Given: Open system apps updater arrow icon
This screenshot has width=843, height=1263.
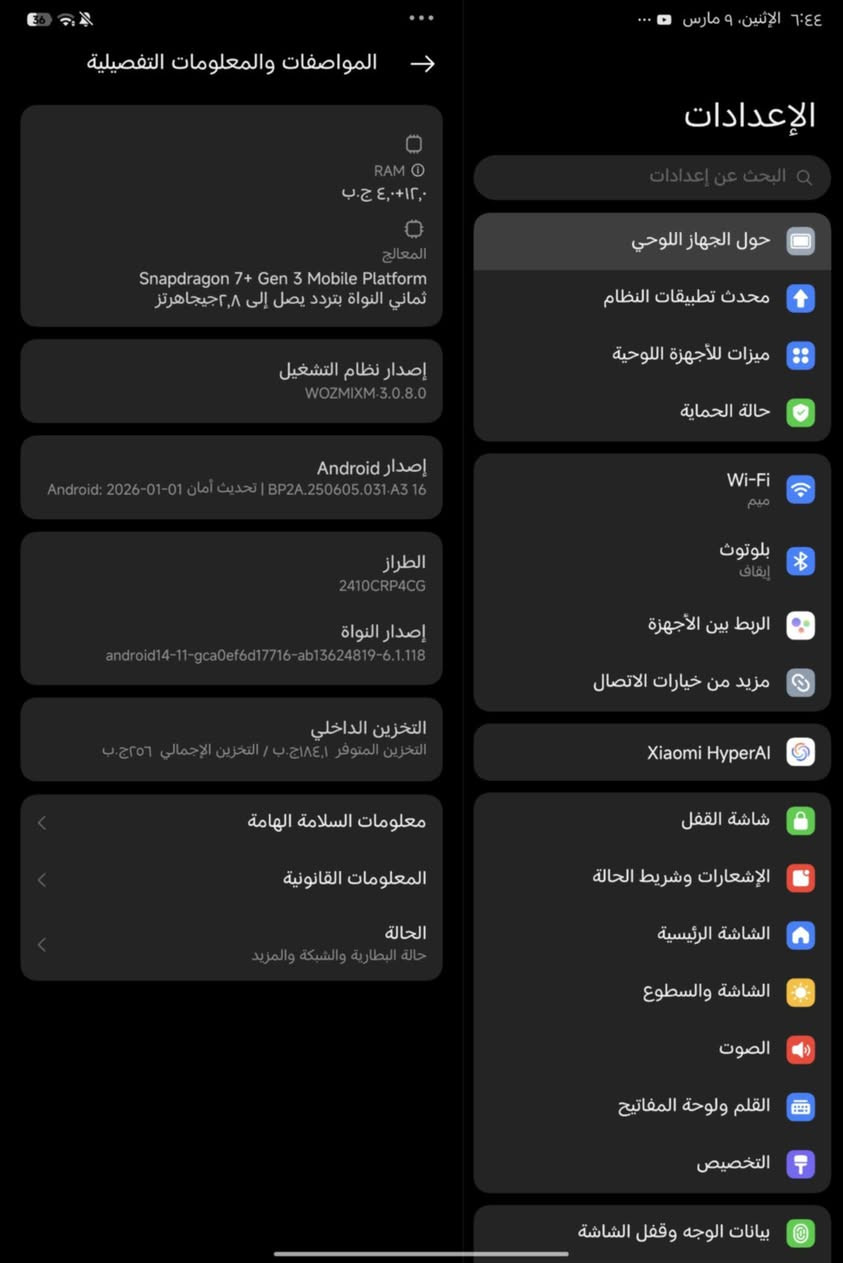Looking at the screenshot, I should click(800, 297).
